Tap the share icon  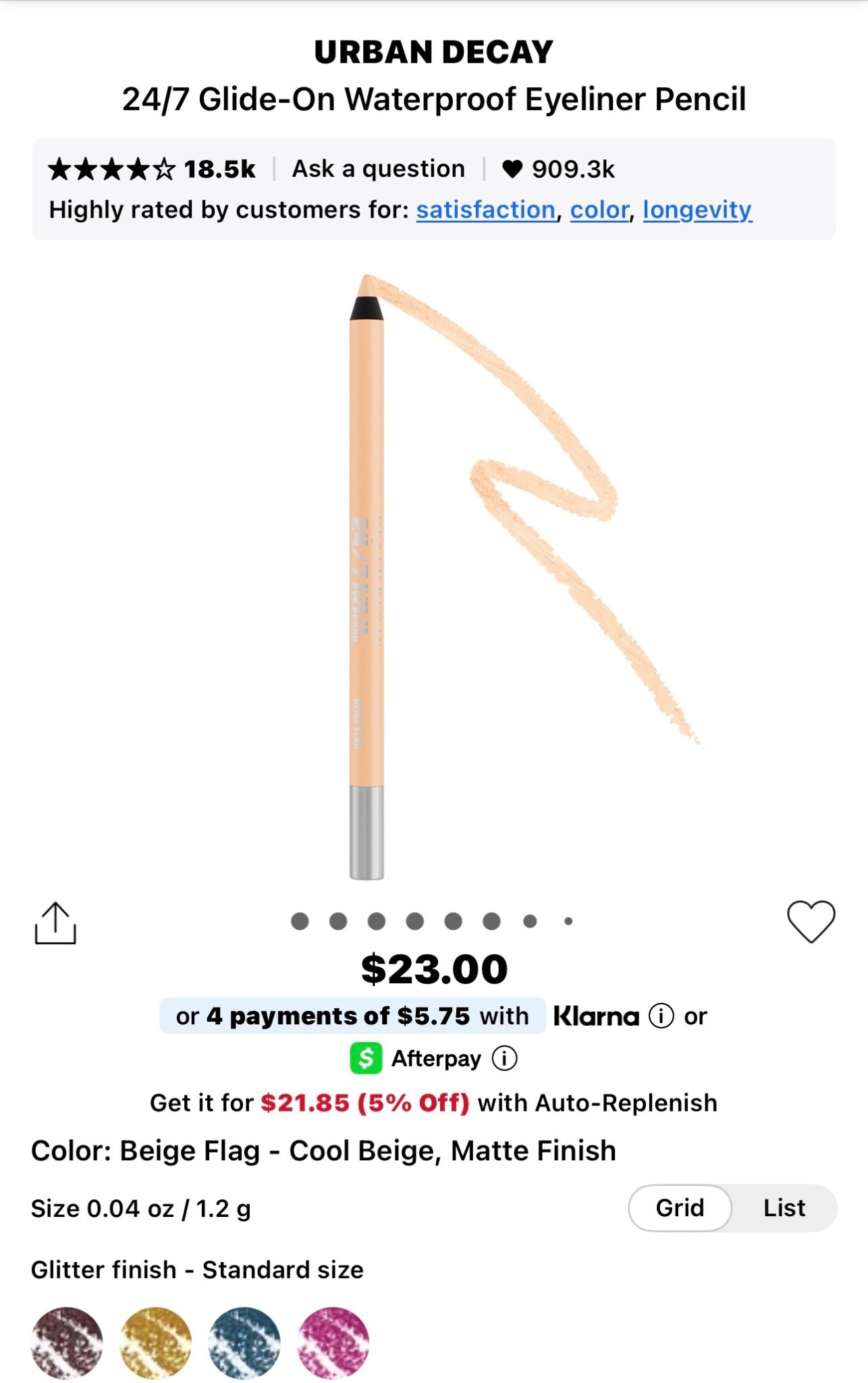pyautogui.click(x=55, y=923)
